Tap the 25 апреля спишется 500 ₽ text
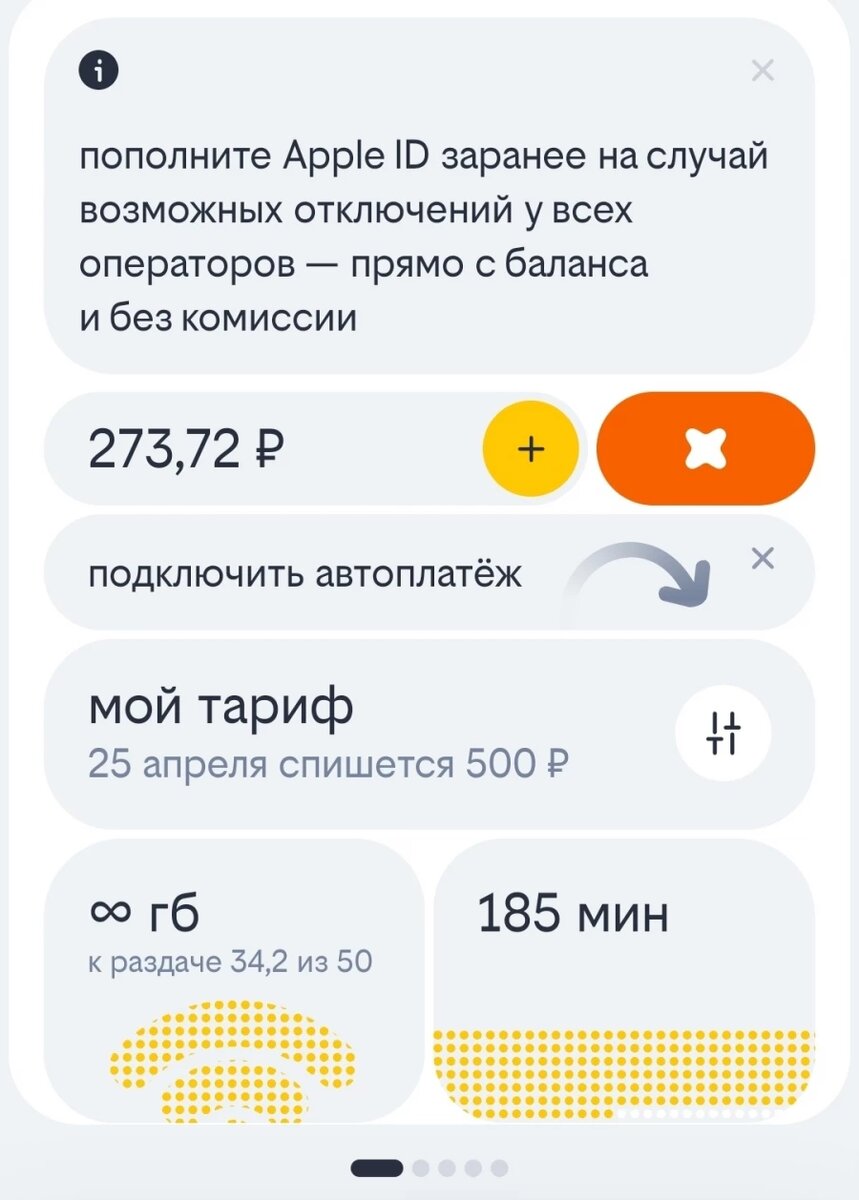This screenshot has width=859, height=1200. (330, 762)
